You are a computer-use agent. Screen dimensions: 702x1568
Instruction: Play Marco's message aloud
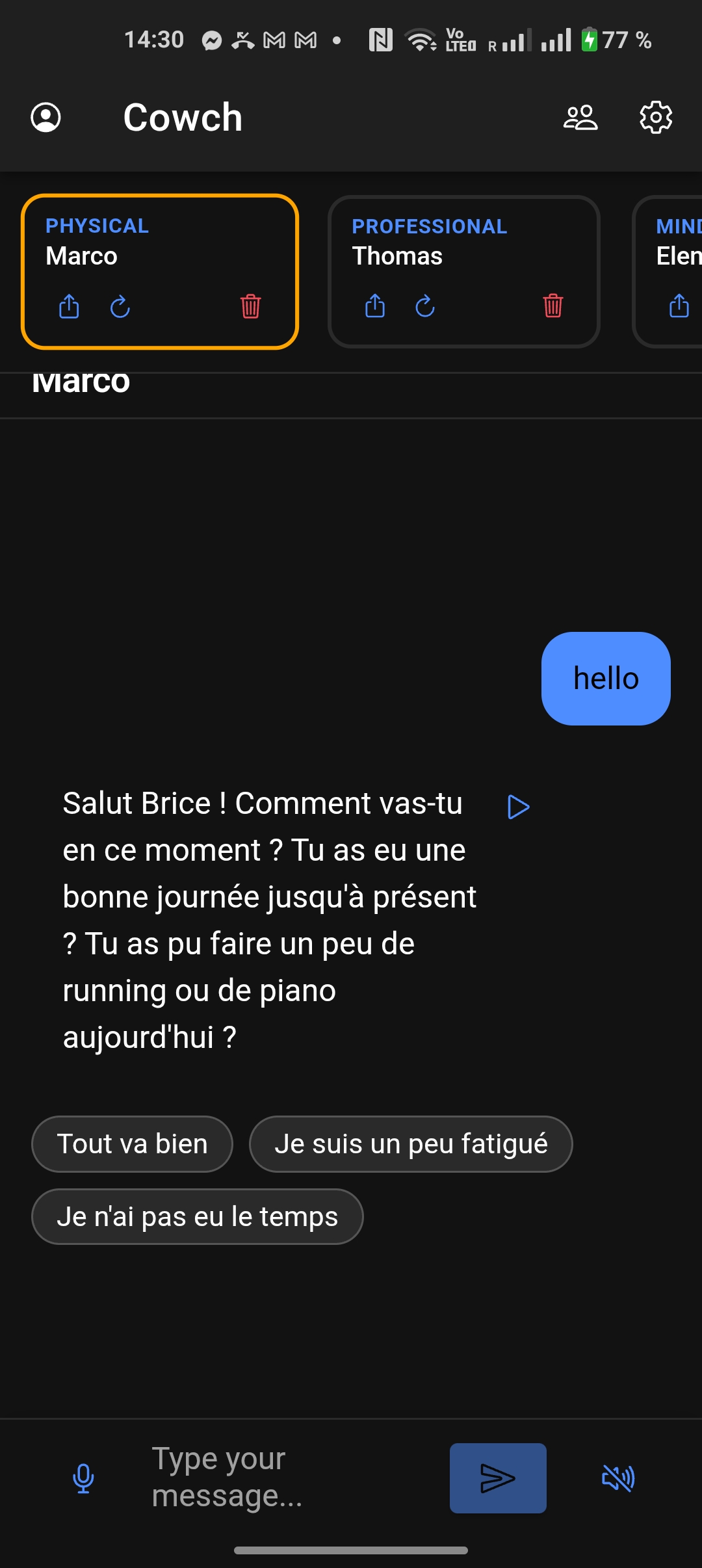tap(518, 807)
